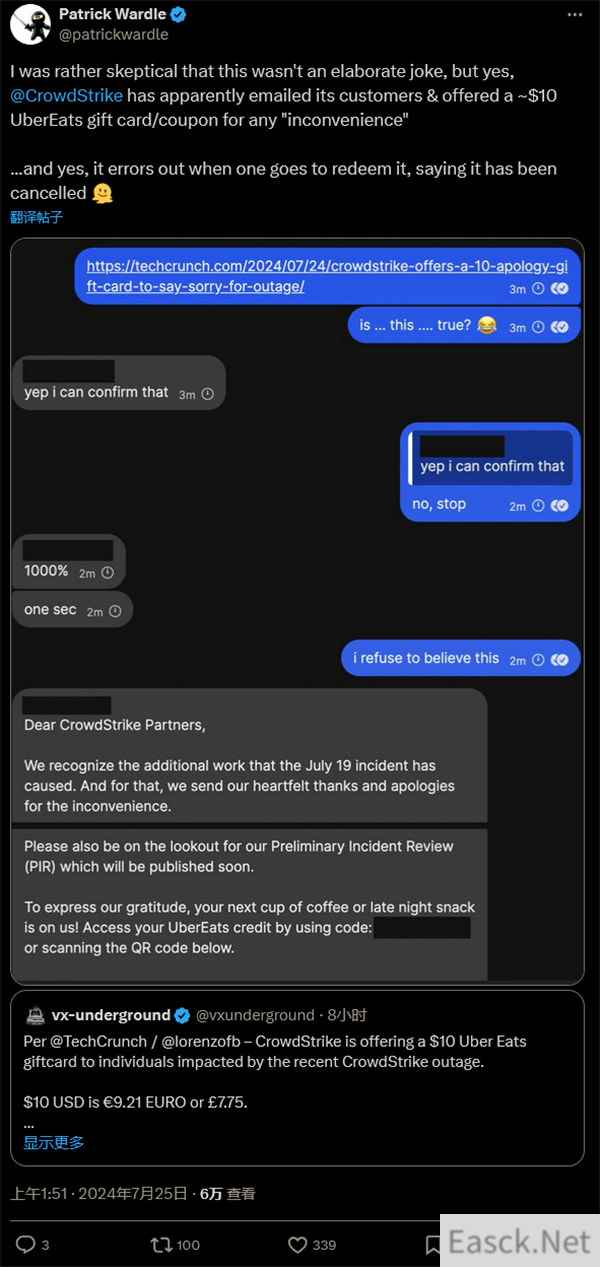The height and width of the screenshot is (1267, 600).
Task: Open the post's overflow menu
Action: click(574, 15)
